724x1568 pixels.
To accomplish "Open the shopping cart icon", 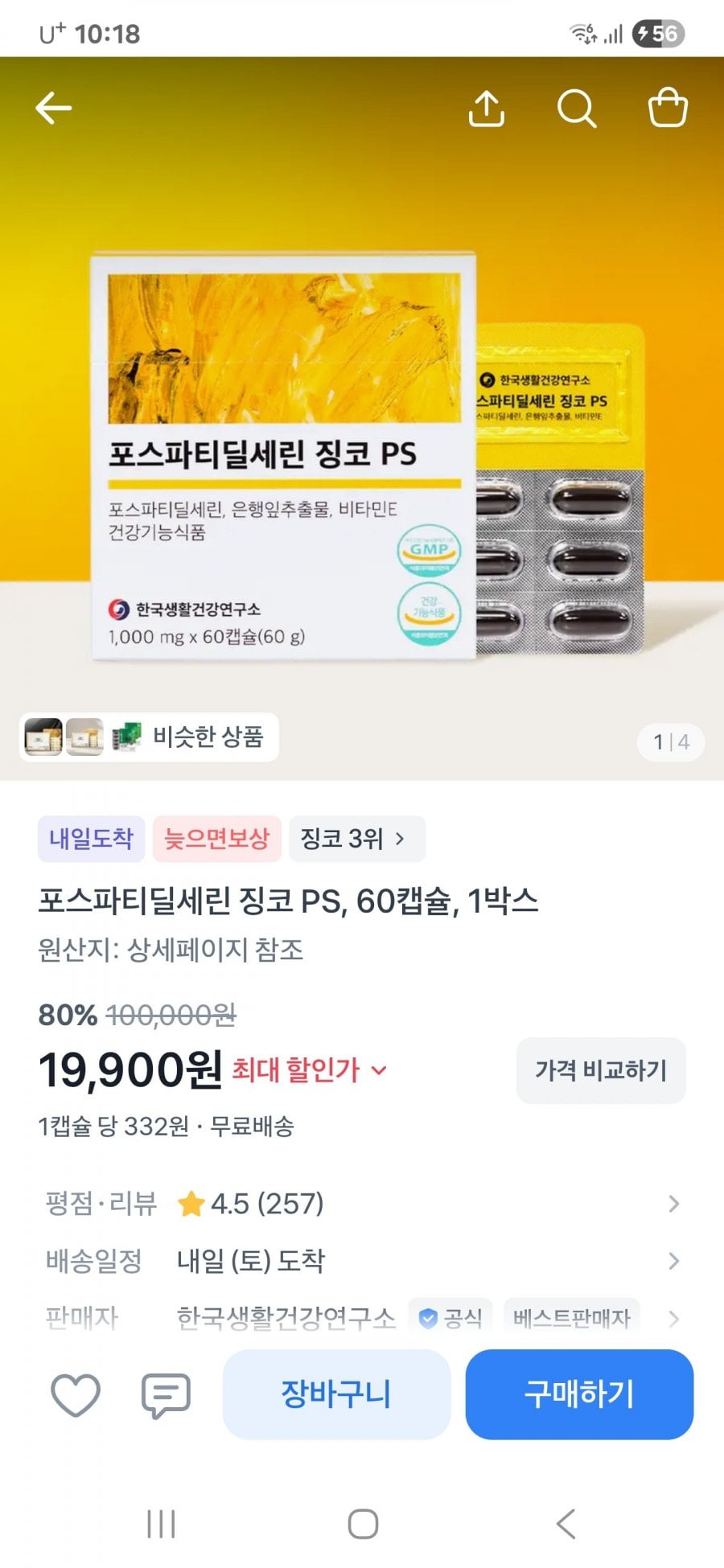I will [668, 108].
